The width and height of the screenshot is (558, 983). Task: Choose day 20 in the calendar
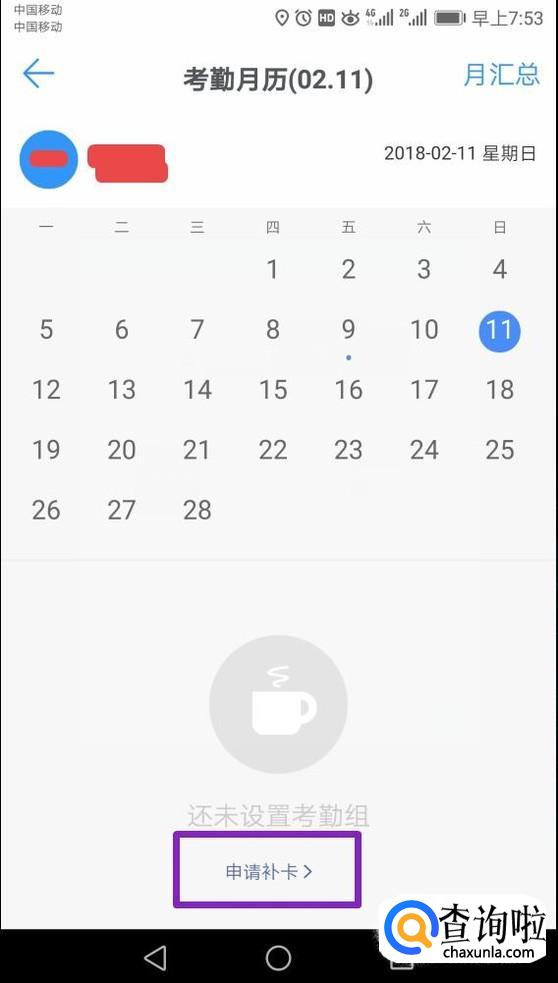[122, 450]
